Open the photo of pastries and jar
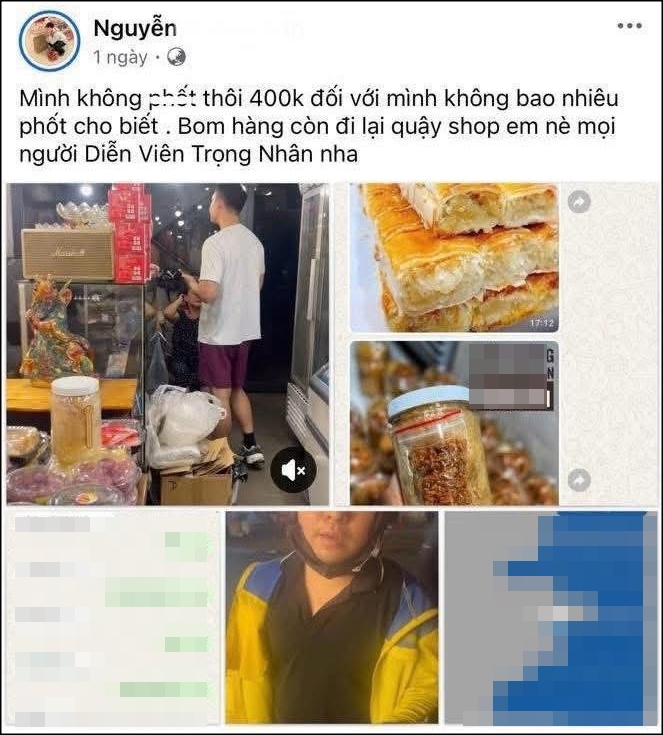 tap(495, 344)
